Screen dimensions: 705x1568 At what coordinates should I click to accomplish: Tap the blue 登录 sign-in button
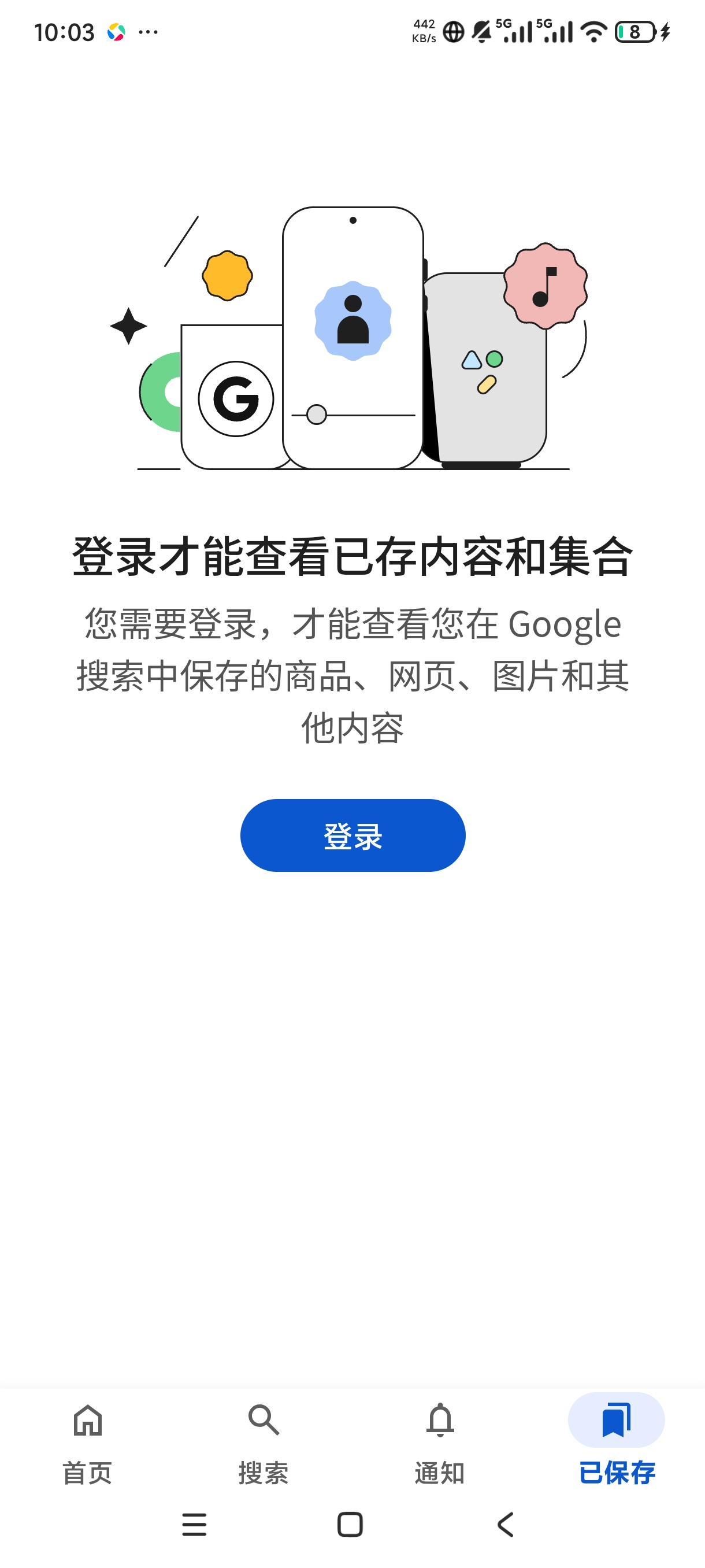pos(353,835)
